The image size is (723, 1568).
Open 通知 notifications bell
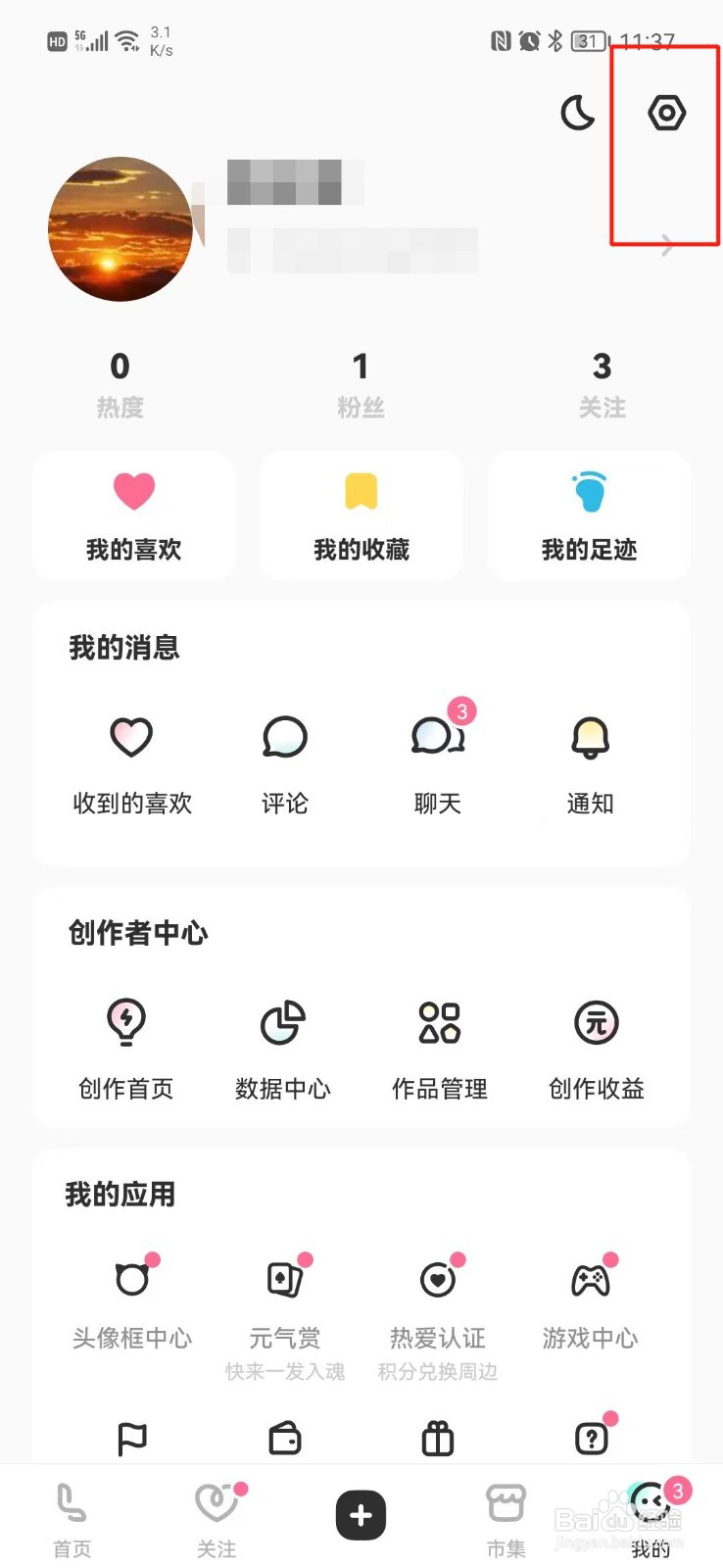click(x=590, y=760)
